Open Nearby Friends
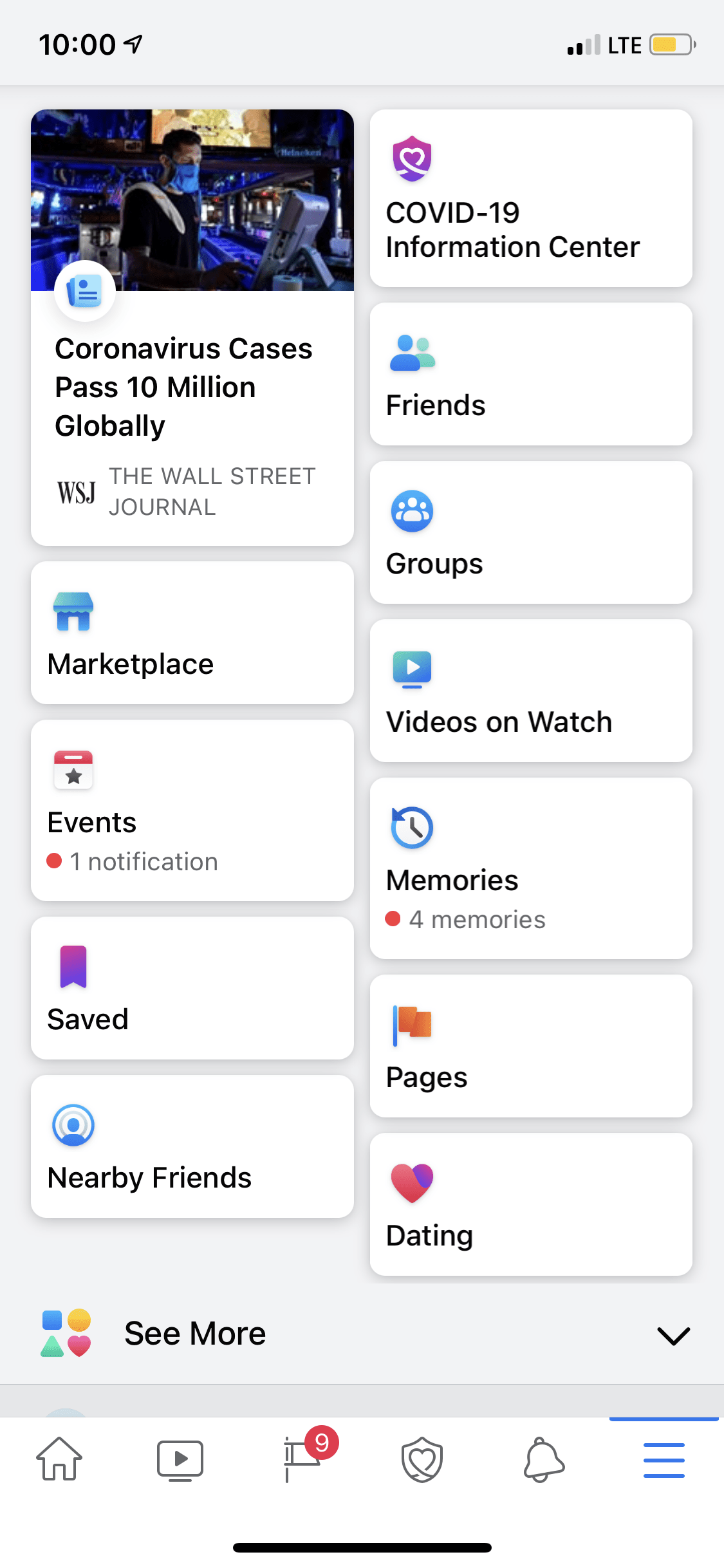This screenshot has width=724, height=1568. point(192,1146)
